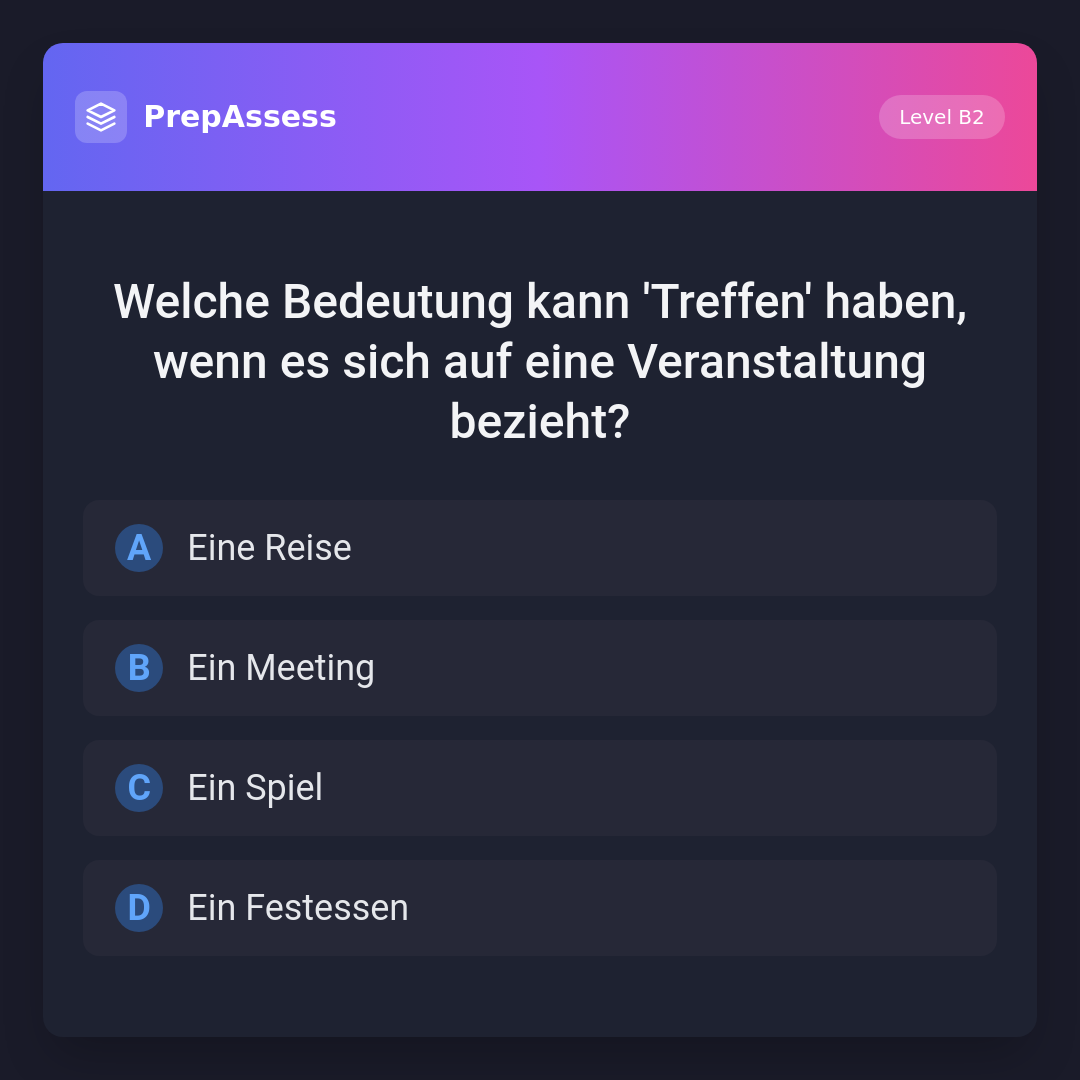Pick answer C 'Ein Spiel'

coord(540,788)
